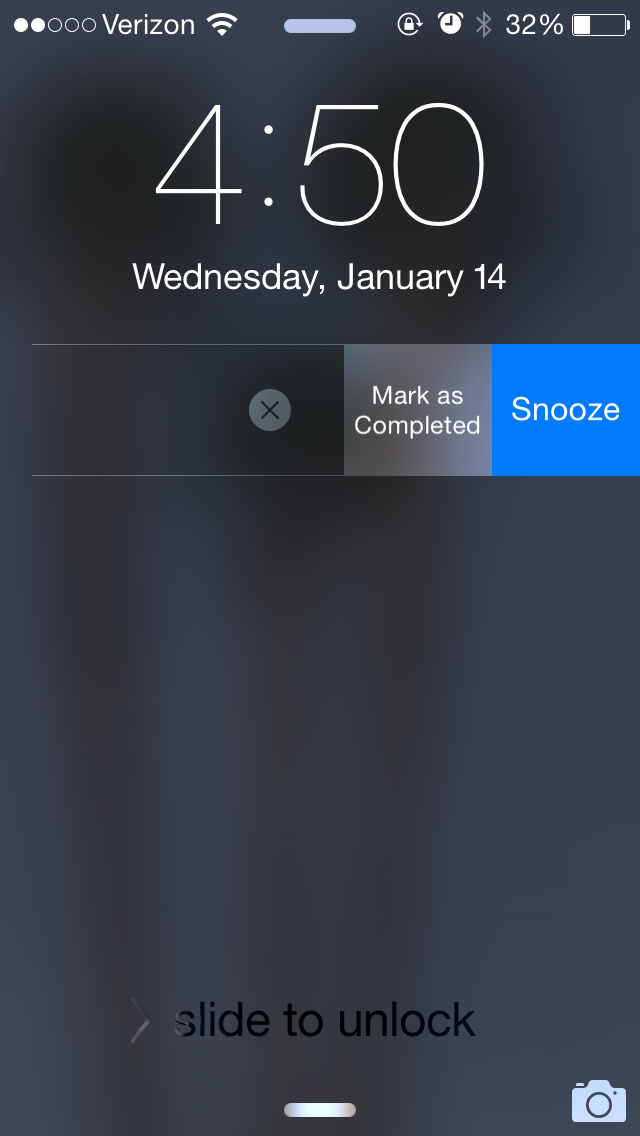640x1136 pixels.
Task: Dismiss the notification with the X
Action: click(270, 410)
